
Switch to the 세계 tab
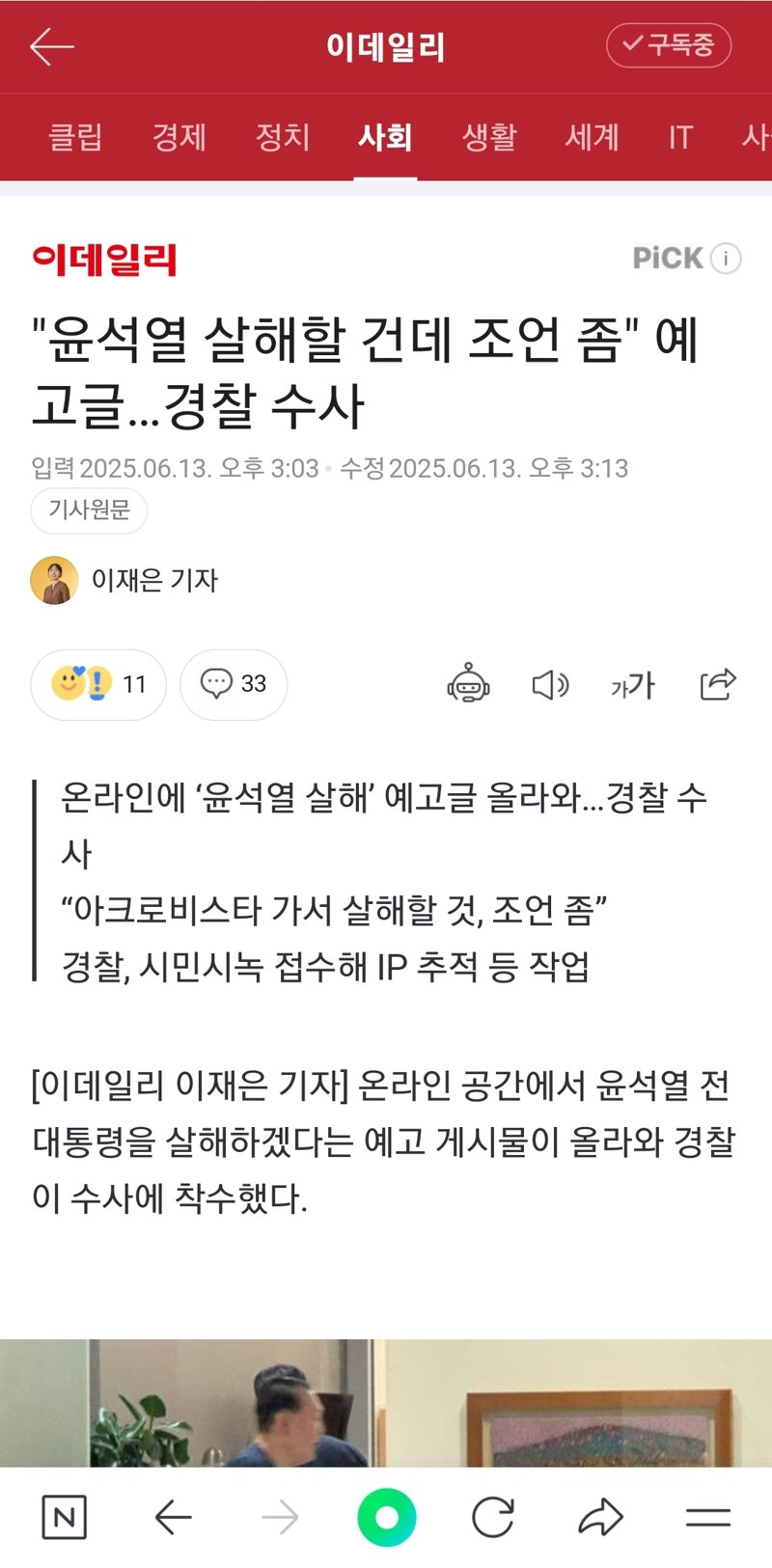(592, 137)
